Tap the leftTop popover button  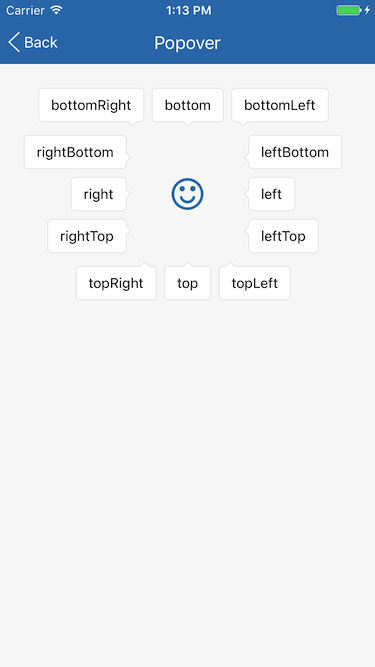pyautogui.click(x=283, y=236)
